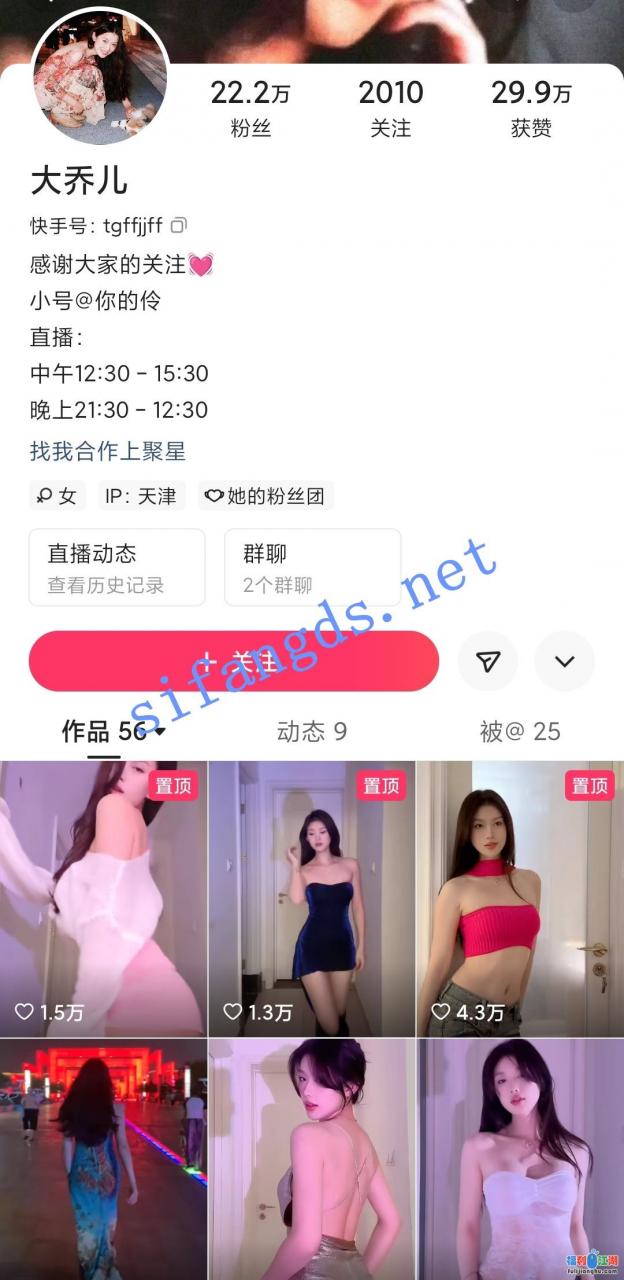Copy the 快手号 tgffjjff
The image size is (624, 1280).
point(179,225)
